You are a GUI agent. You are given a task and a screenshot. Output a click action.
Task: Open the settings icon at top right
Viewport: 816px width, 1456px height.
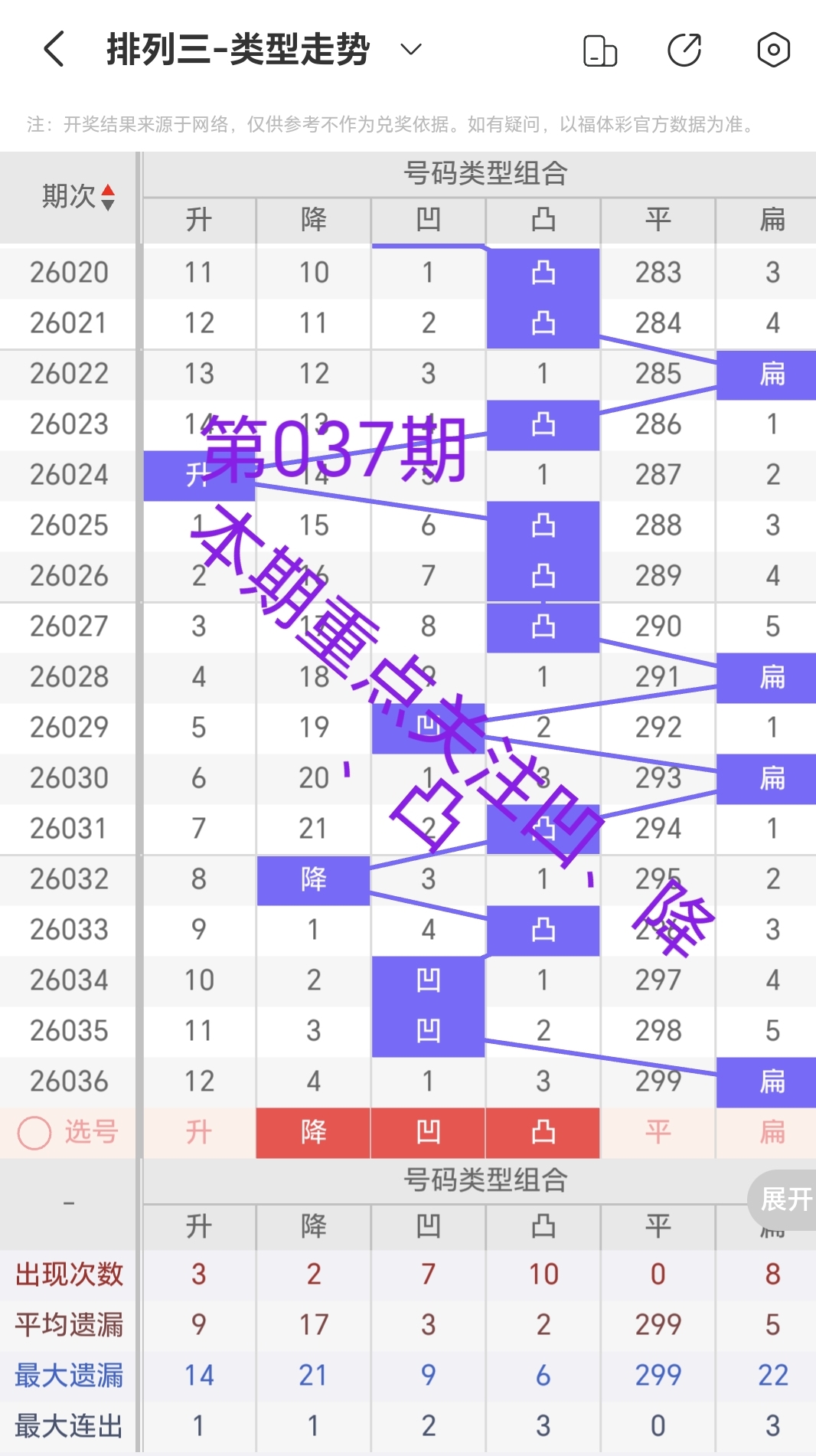pos(773,49)
